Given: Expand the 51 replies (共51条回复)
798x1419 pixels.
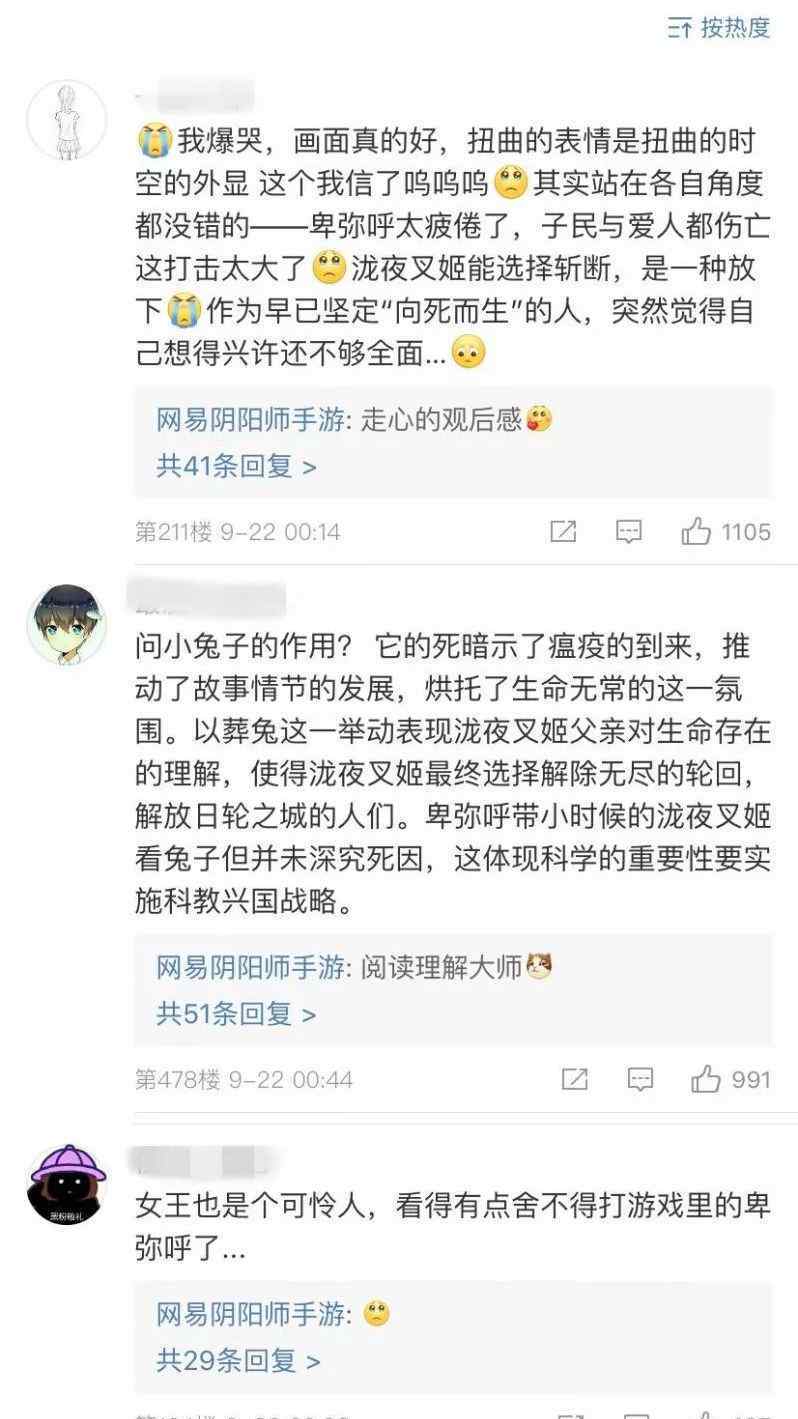Looking at the screenshot, I should coord(236,1014).
